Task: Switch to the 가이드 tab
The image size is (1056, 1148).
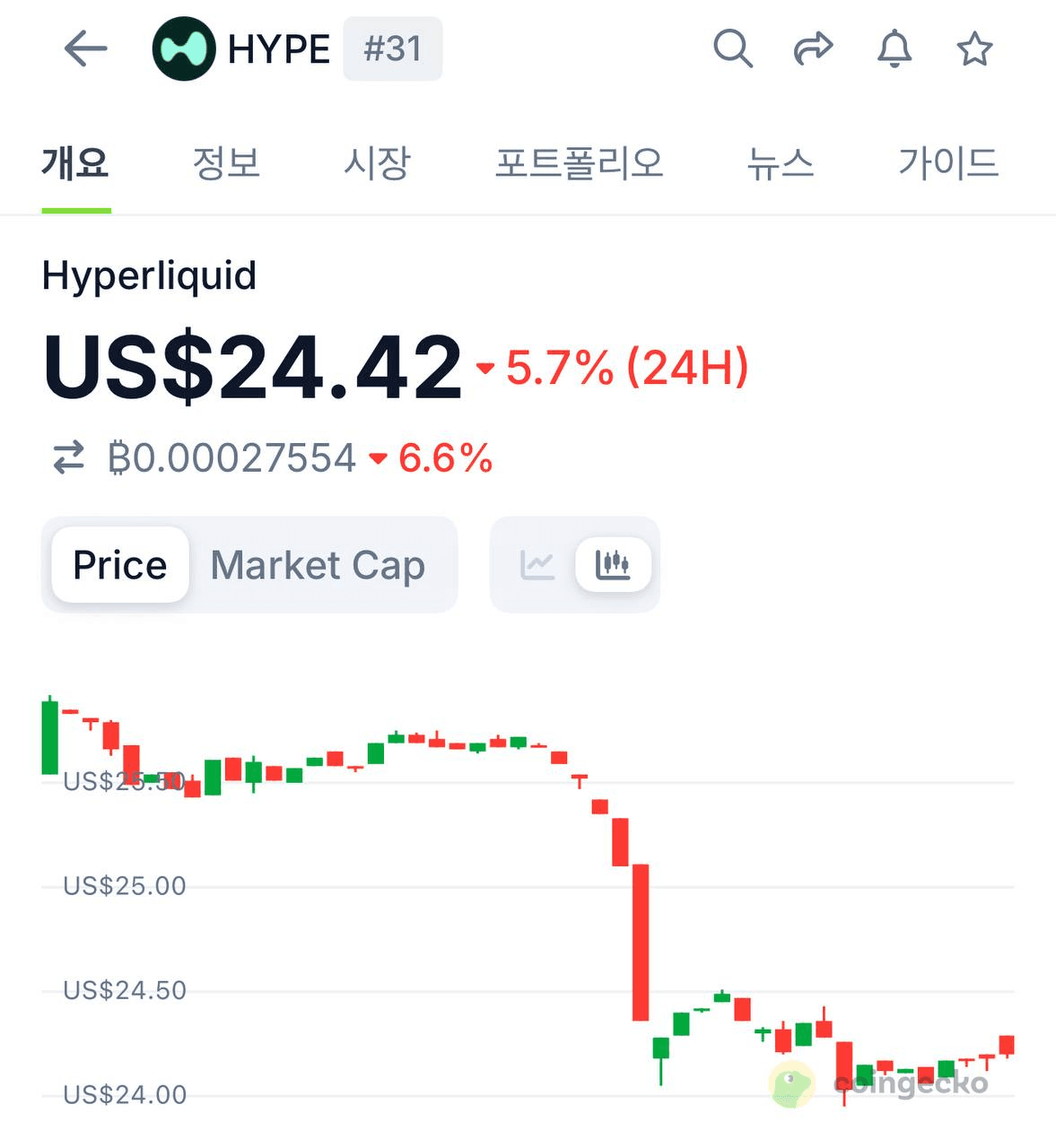Action: (948, 163)
